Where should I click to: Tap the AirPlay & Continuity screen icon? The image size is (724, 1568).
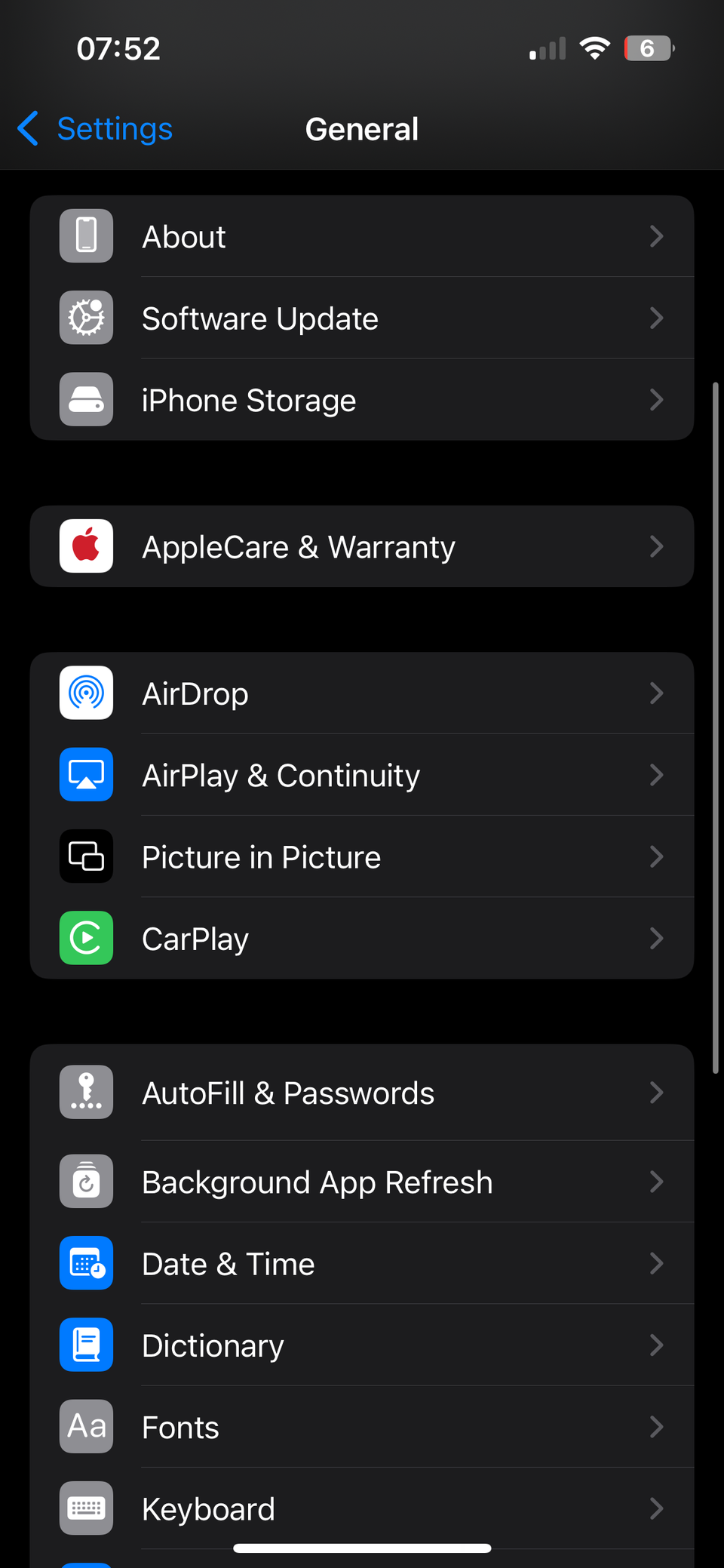pos(86,774)
